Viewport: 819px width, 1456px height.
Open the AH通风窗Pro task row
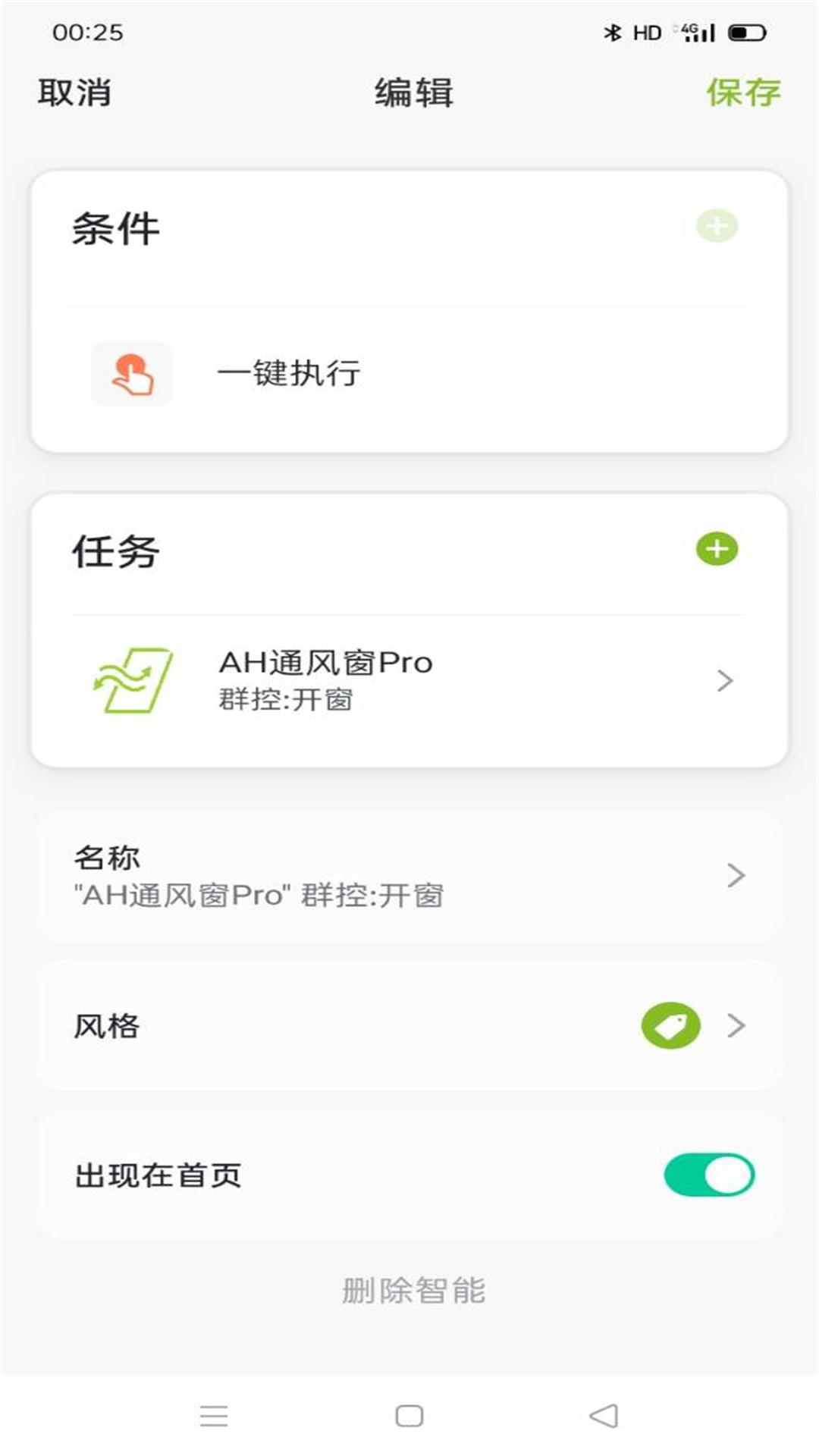[409, 680]
